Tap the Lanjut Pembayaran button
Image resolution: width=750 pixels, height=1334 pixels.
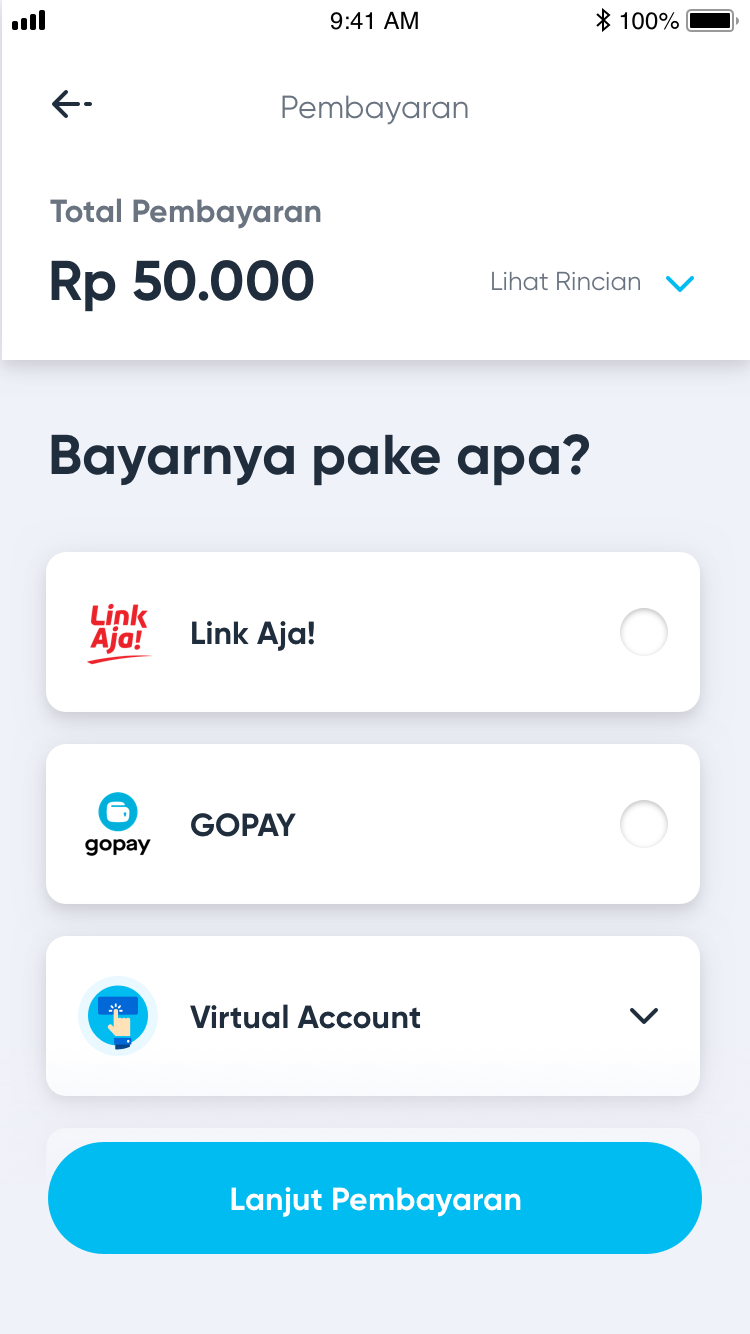pos(375,1198)
